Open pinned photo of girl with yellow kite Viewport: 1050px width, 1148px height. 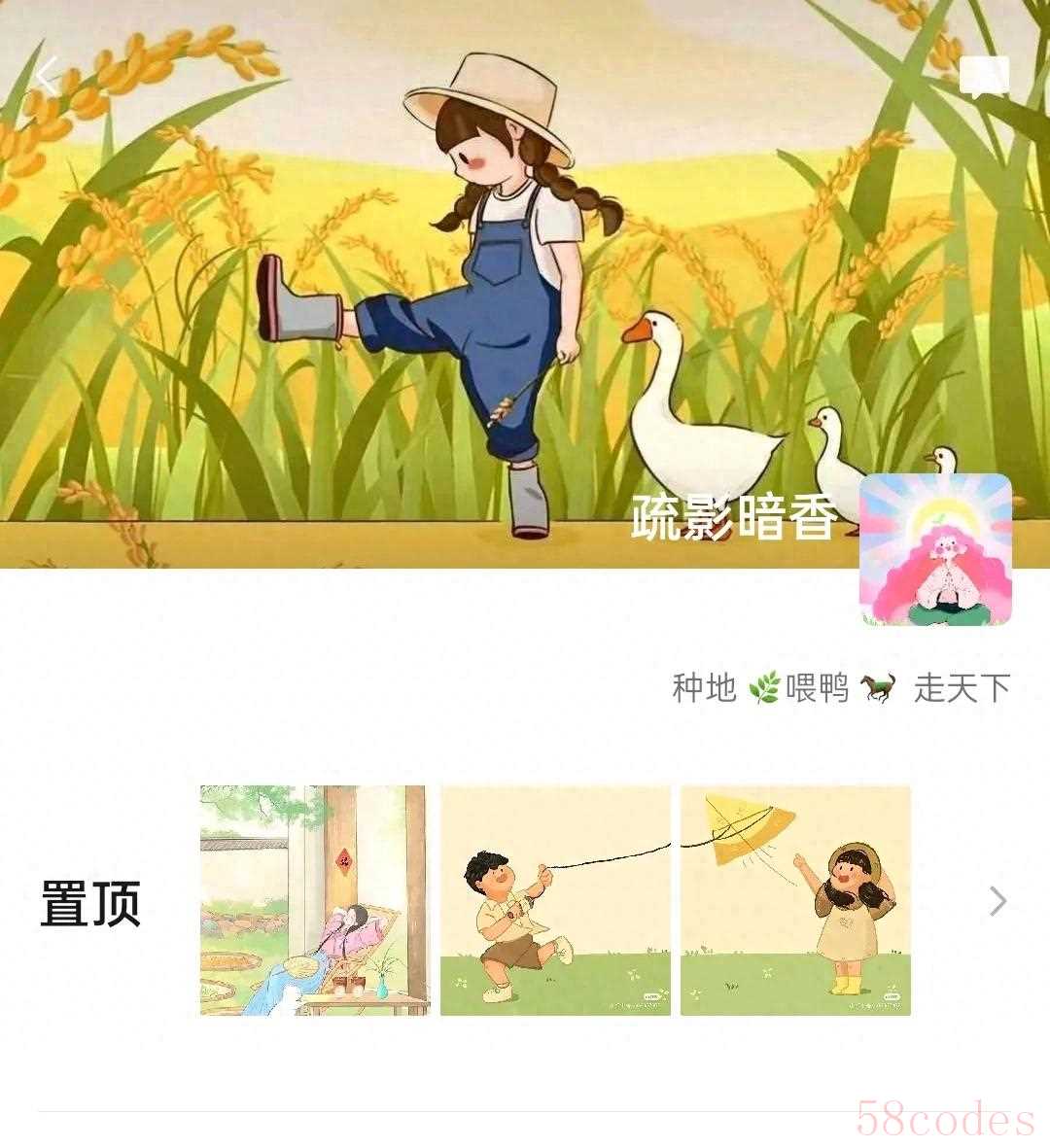point(795,900)
